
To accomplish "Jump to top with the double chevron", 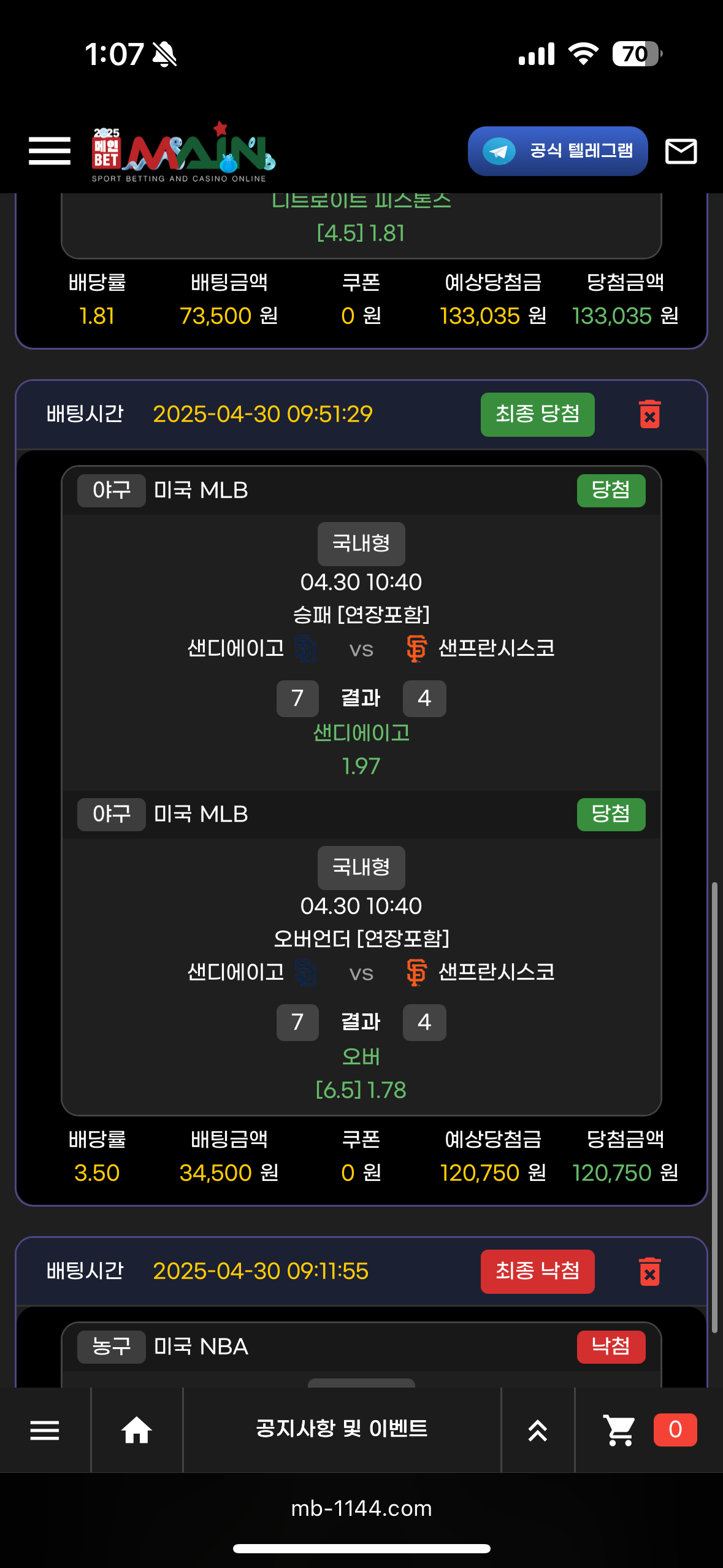I will (538, 1430).
